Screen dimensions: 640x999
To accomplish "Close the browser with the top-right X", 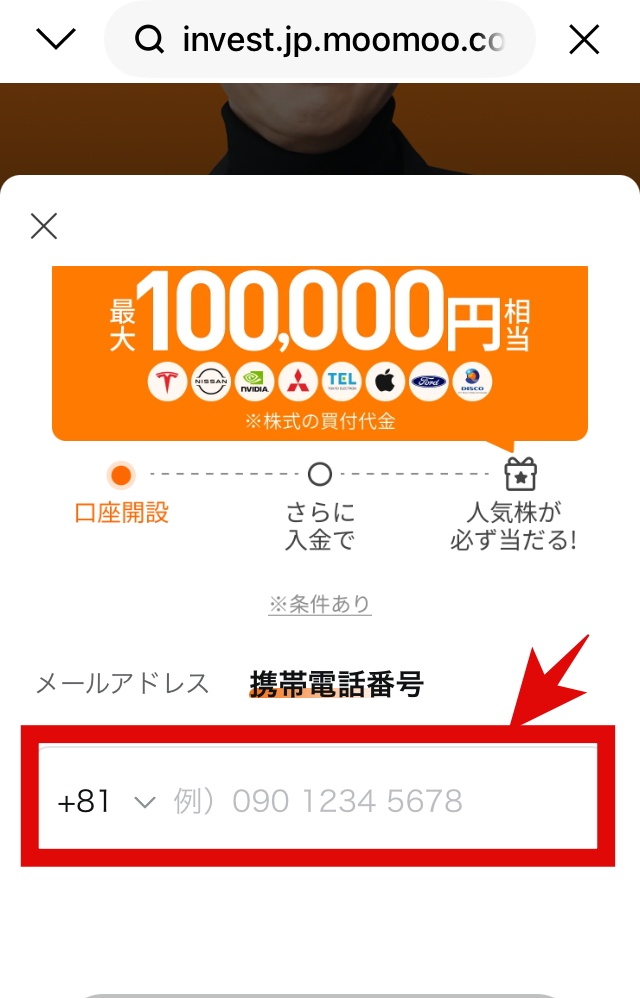I will 584,40.
